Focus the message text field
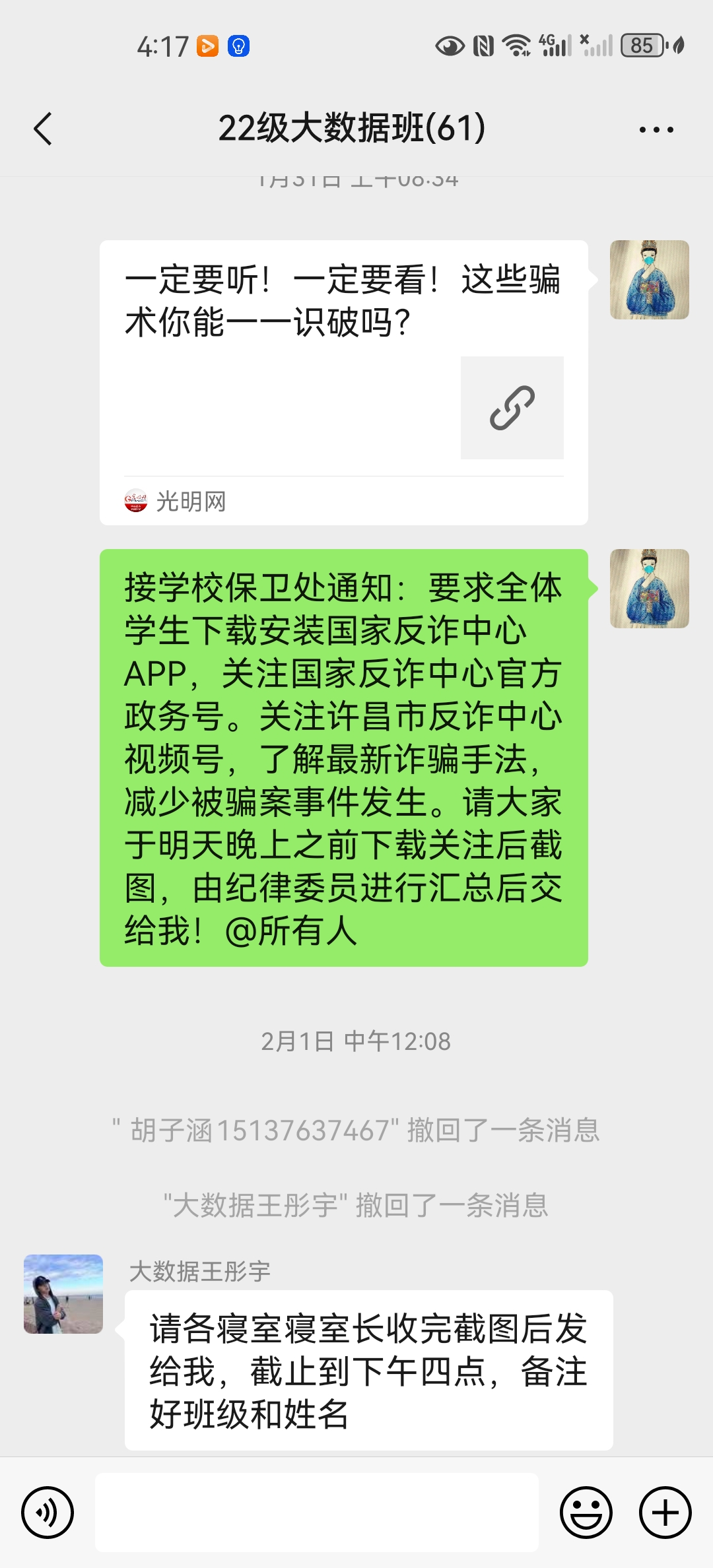 (317, 1512)
